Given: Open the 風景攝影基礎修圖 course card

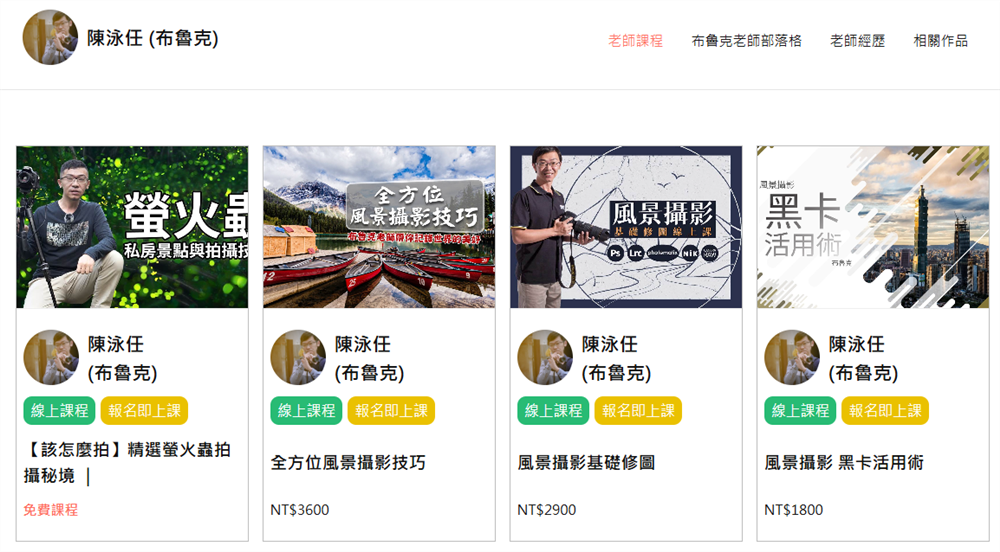Looking at the screenshot, I should [626, 227].
